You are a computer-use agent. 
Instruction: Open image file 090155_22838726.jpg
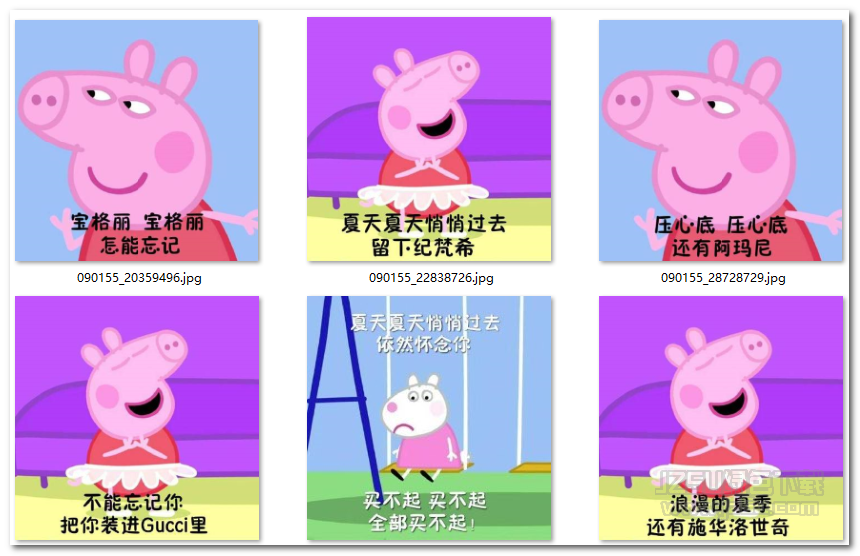click(x=429, y=140)
